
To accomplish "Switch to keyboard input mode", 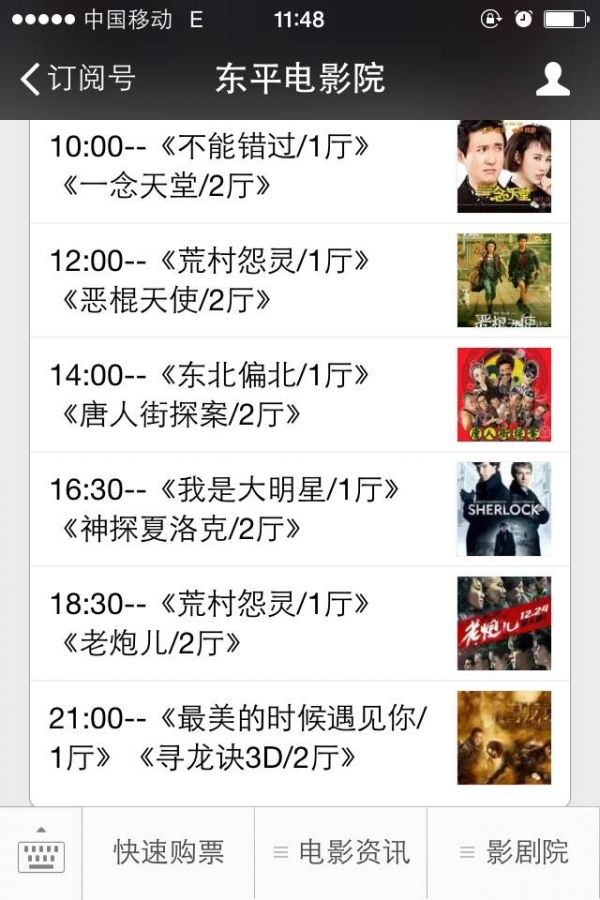I will (x=41, y=853).
